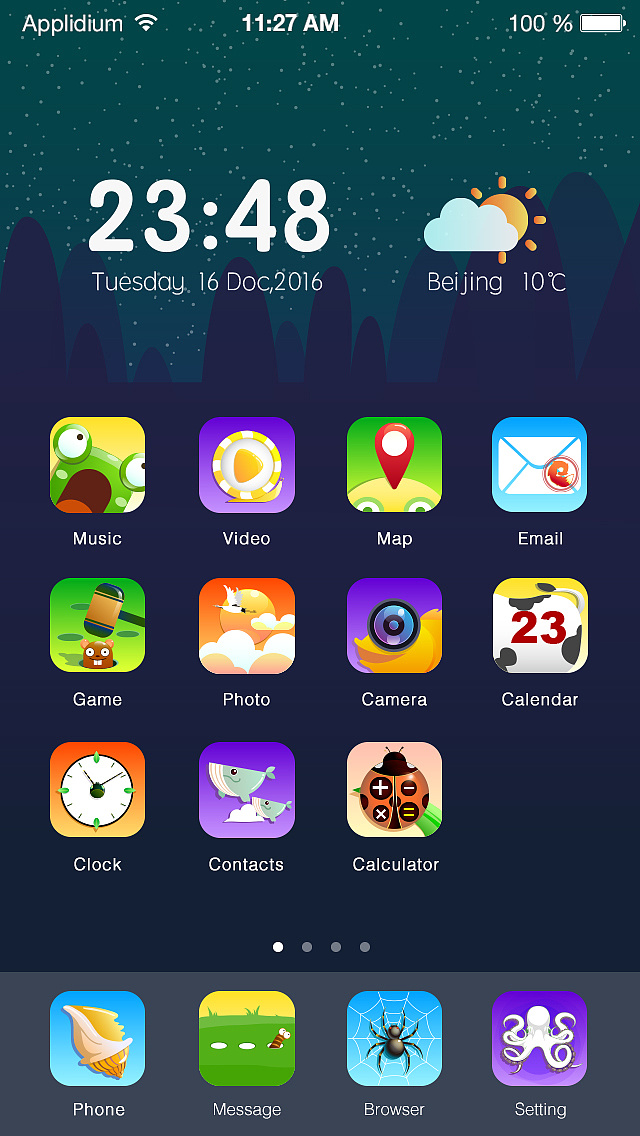640x1136 pixels.
Task: Launch the Video app
Action: (246, 465)
